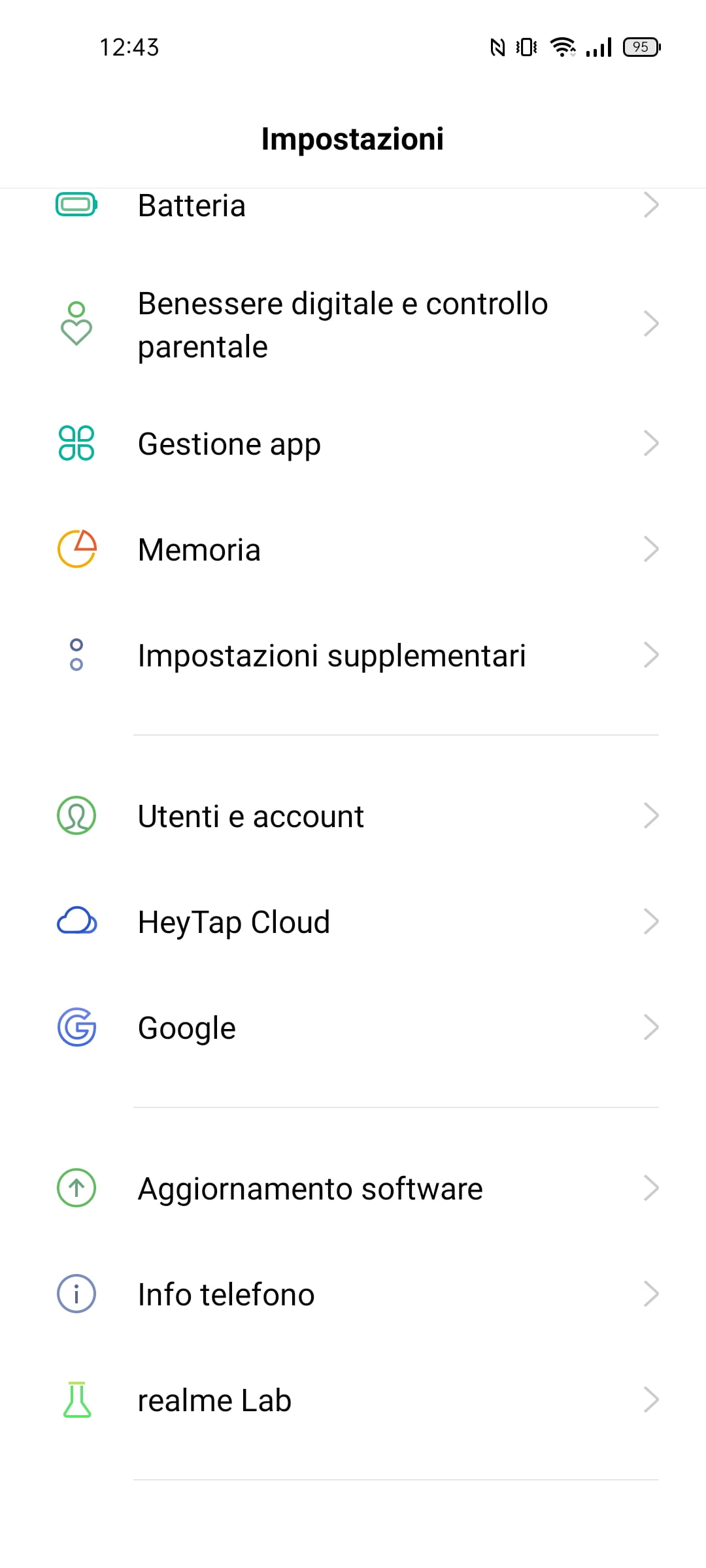View Info telefono
706x1568 pixels.
coord(353,1294)
